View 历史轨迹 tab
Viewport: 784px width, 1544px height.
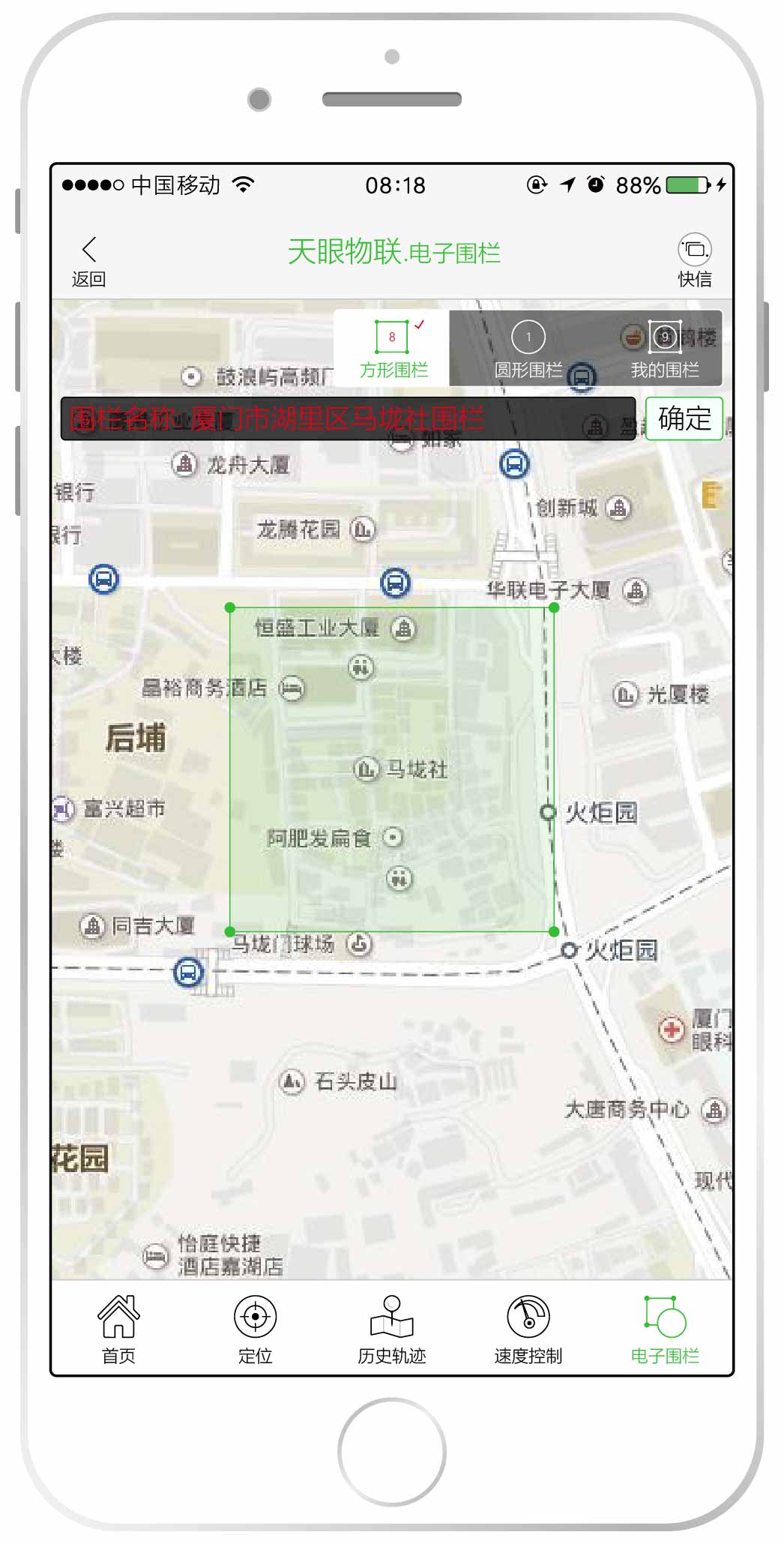coord(391,1329)
